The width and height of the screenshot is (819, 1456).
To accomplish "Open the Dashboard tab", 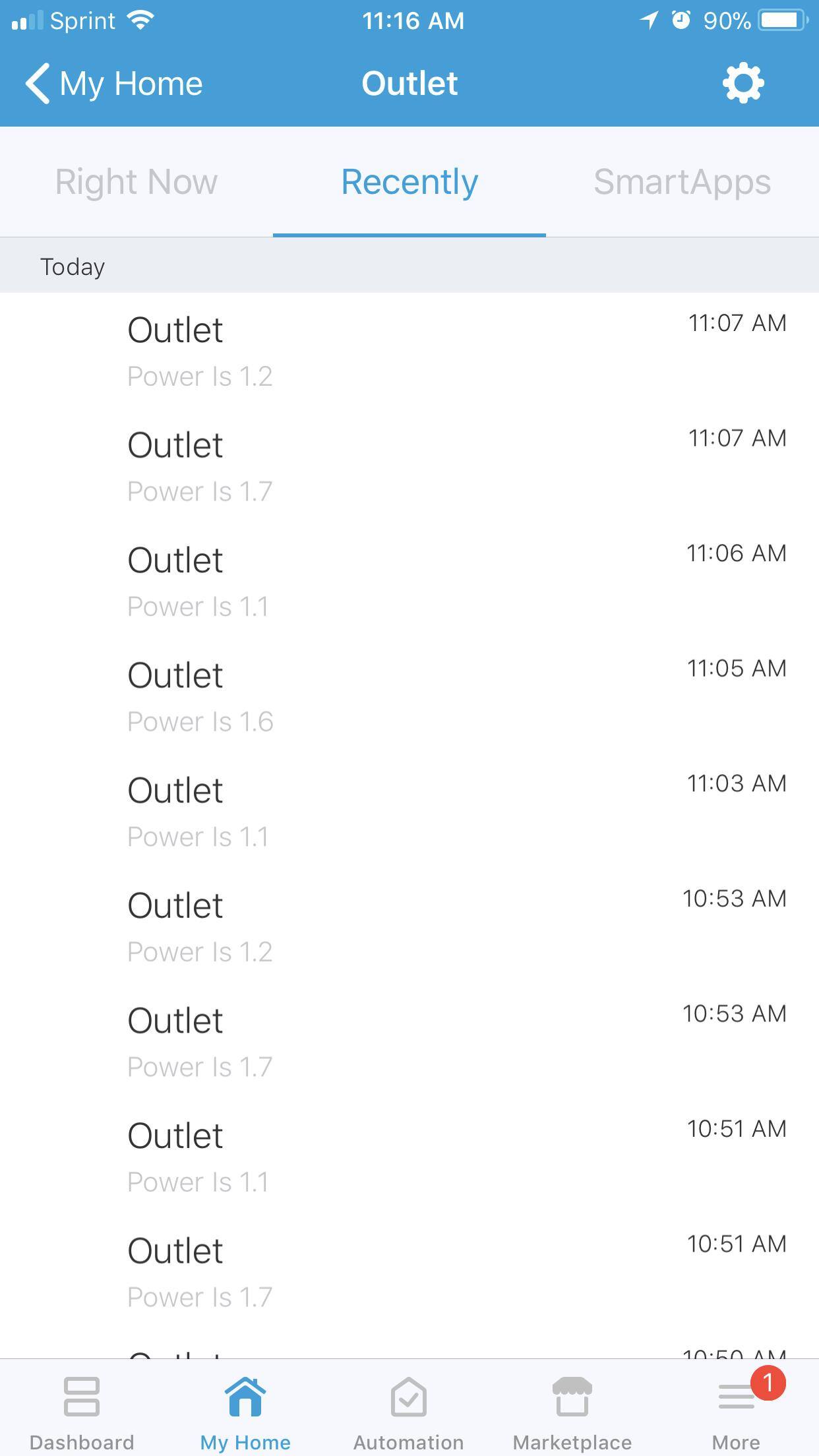I will [x=82, y=1411].
